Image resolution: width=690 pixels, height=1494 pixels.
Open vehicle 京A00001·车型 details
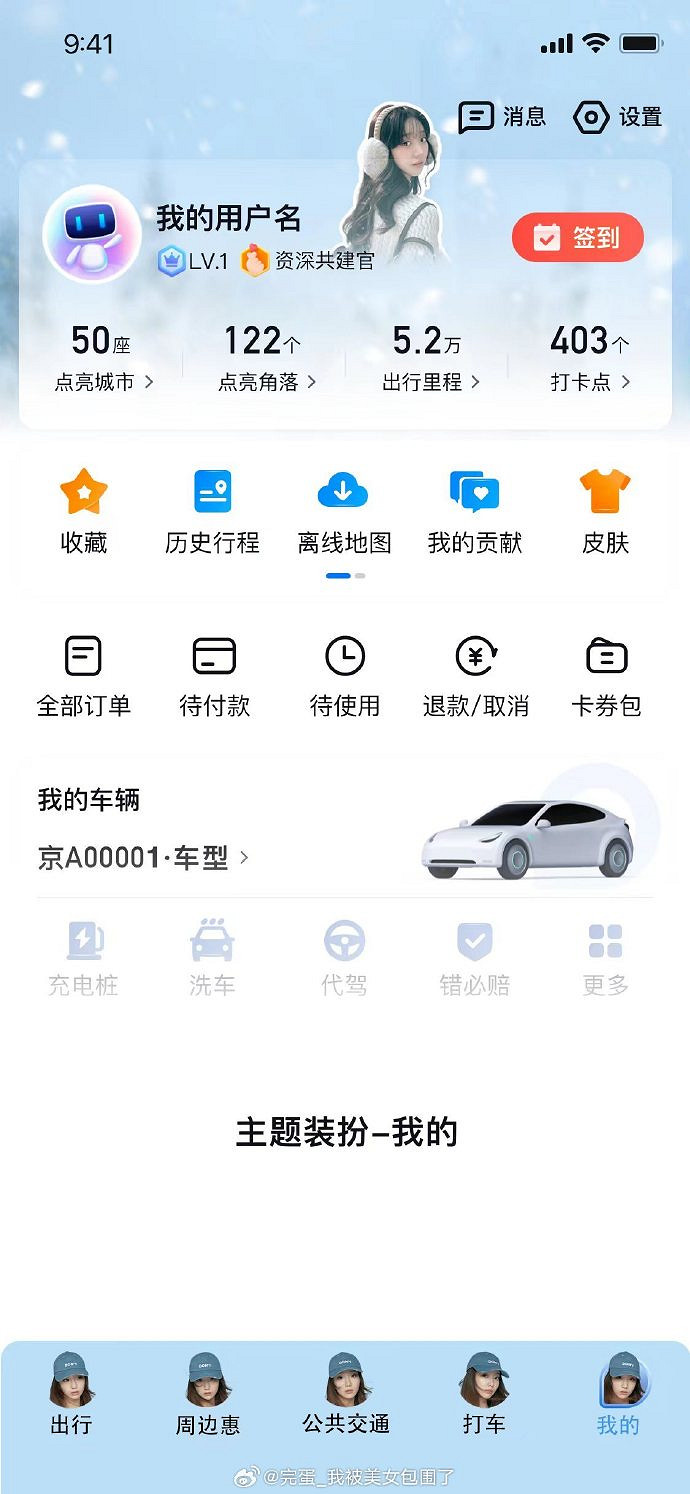point(143,858)
